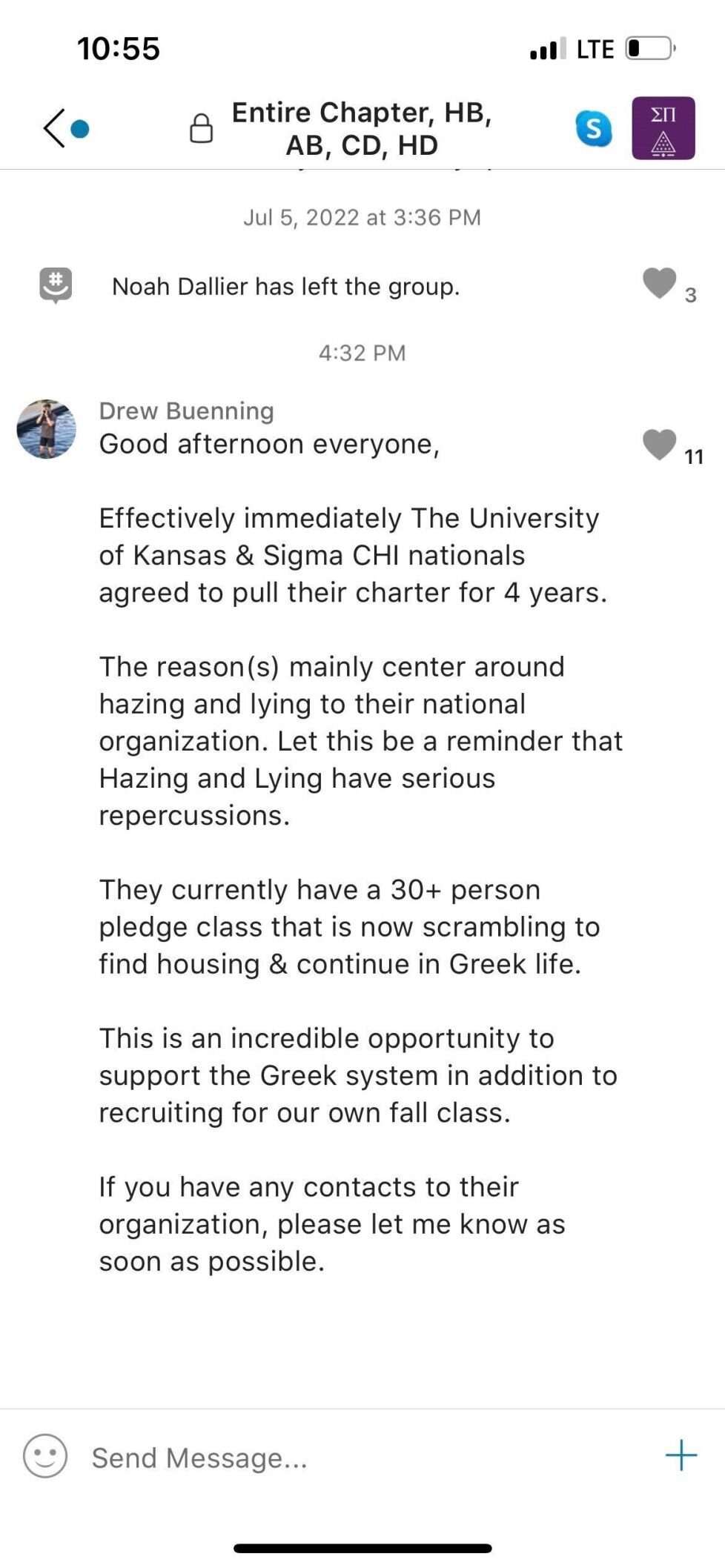Tap the Send Message field
The image size is (725, 1568).
(x=356, y=1457)
